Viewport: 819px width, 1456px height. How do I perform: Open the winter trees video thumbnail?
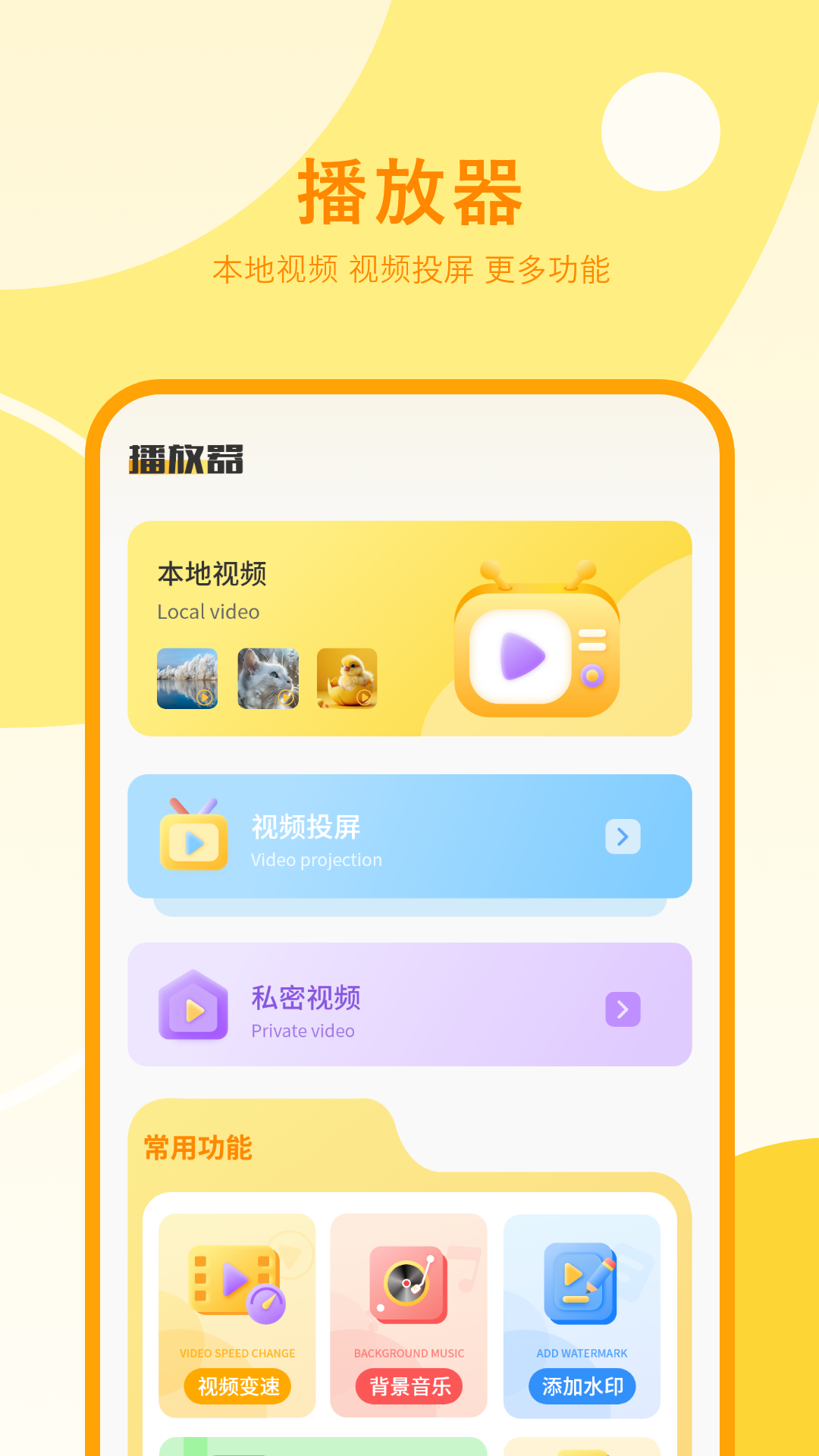tap(187, 680)
